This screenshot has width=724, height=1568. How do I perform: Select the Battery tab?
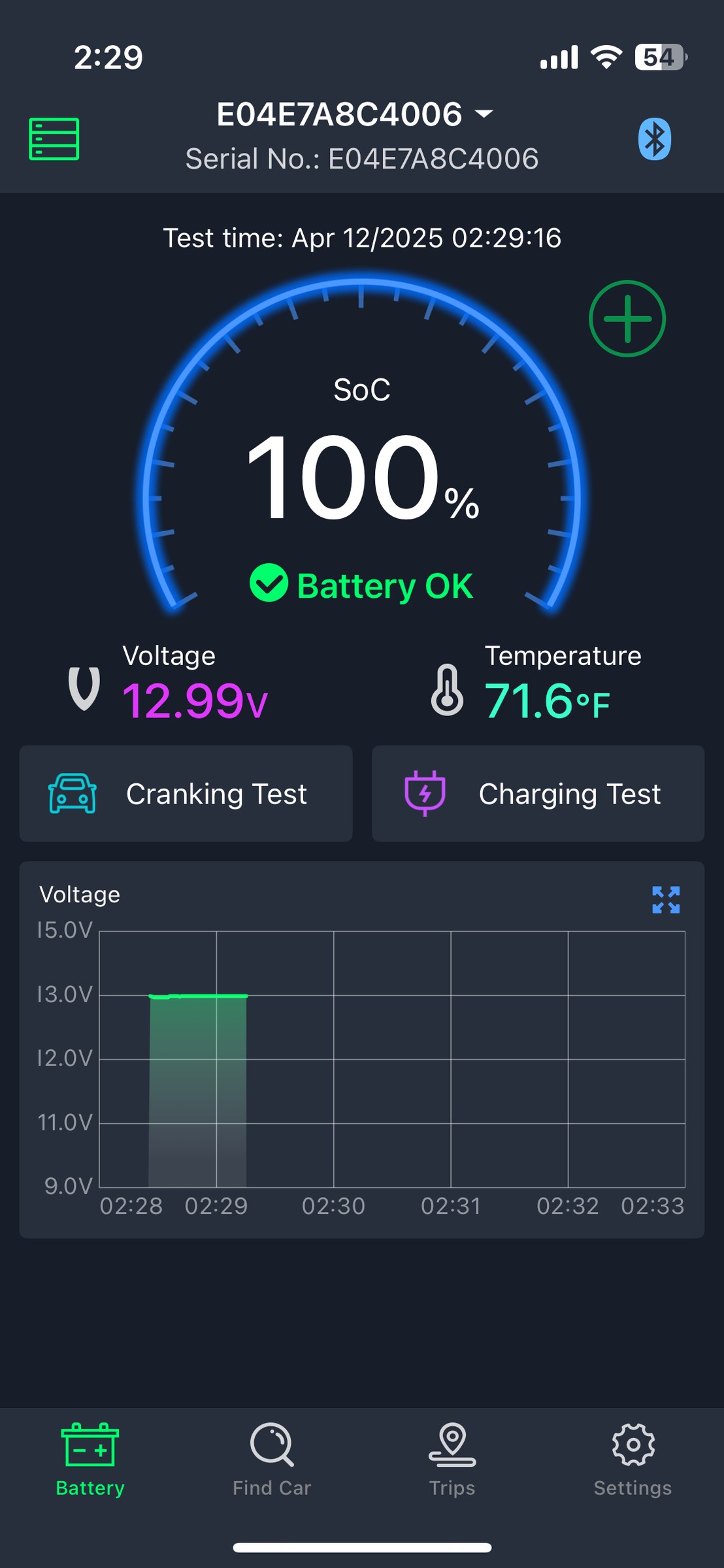click(x=90, y=1460)
